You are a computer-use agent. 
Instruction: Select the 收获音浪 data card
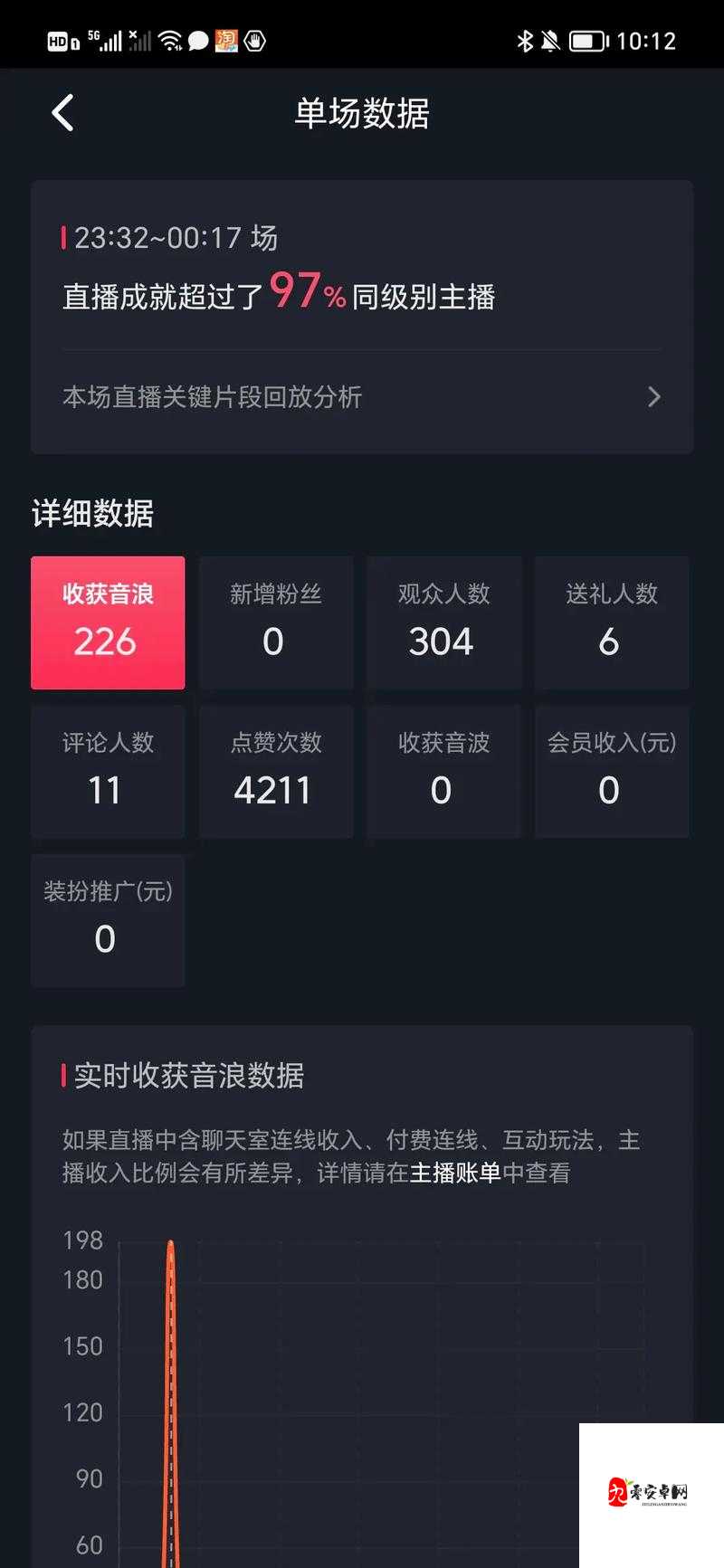click(x=108, y=622)
